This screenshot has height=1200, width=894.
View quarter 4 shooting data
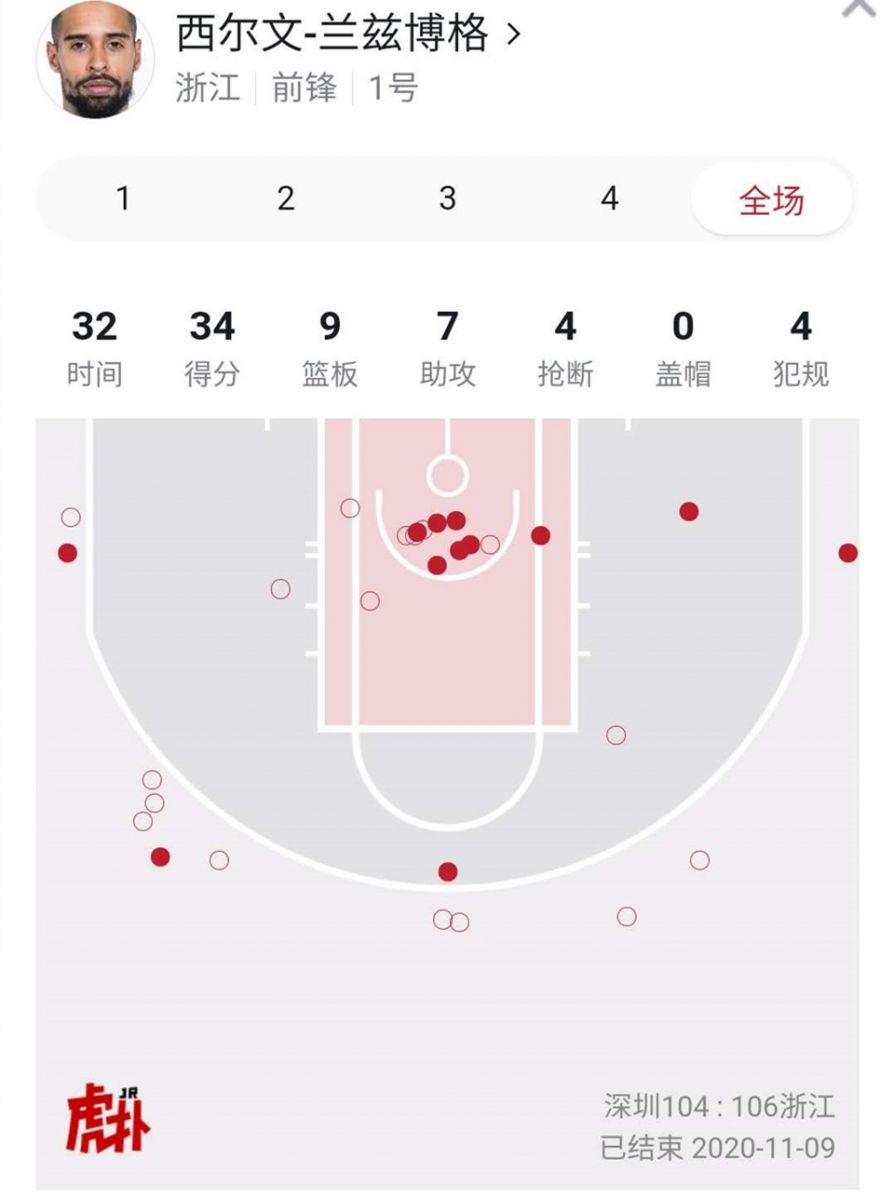coord(610,198)
